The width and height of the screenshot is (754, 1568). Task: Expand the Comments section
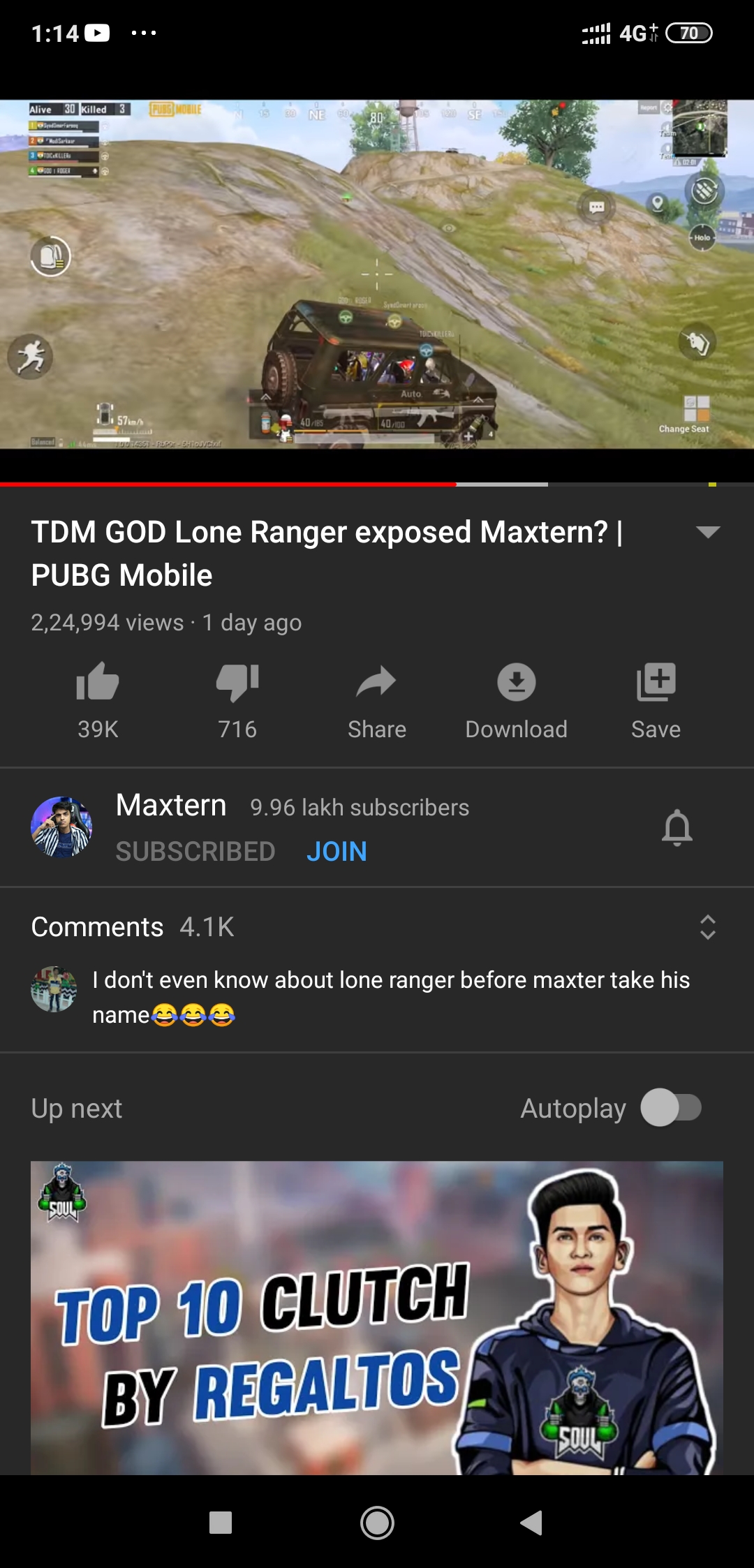pyautogui.click(x=707, y=927)
